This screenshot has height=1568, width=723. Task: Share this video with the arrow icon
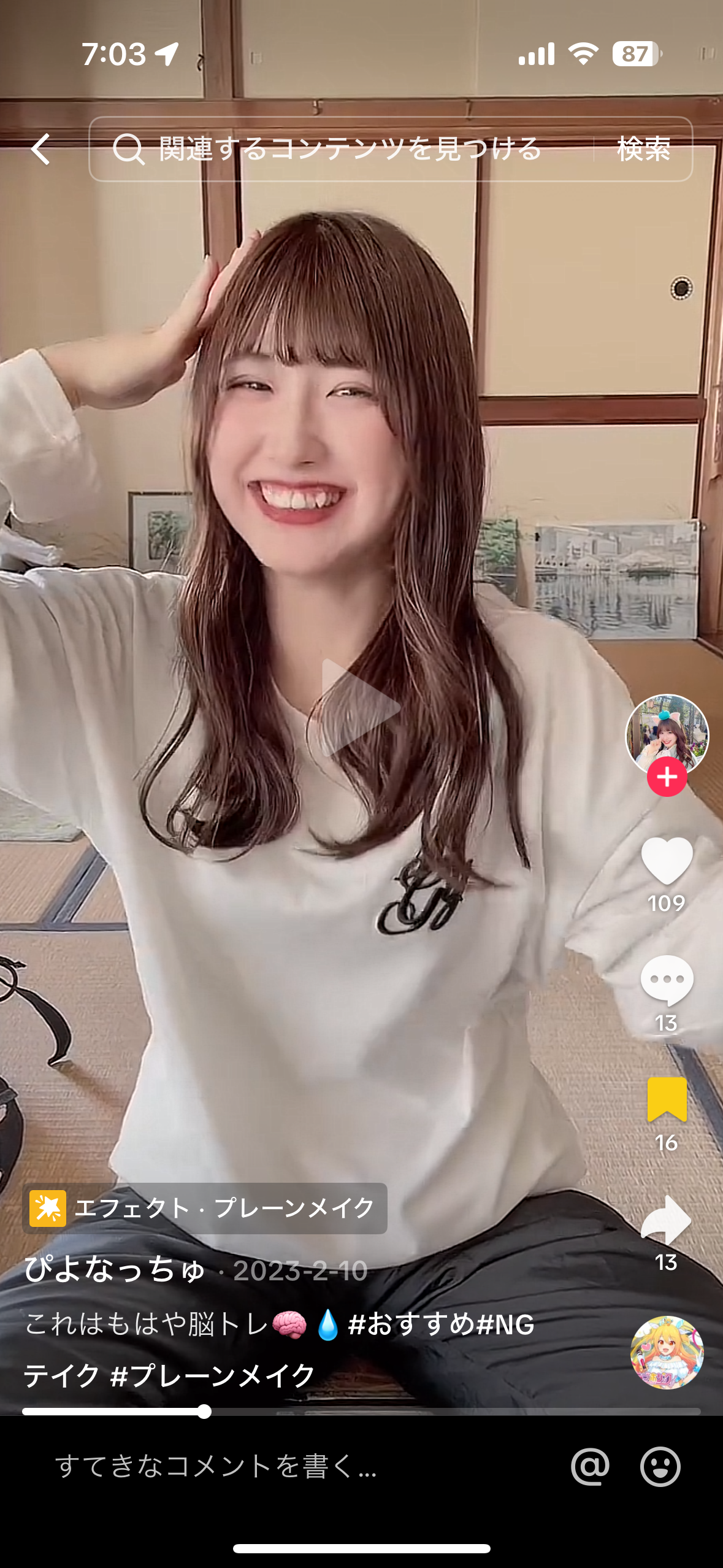coord(667,1220)
